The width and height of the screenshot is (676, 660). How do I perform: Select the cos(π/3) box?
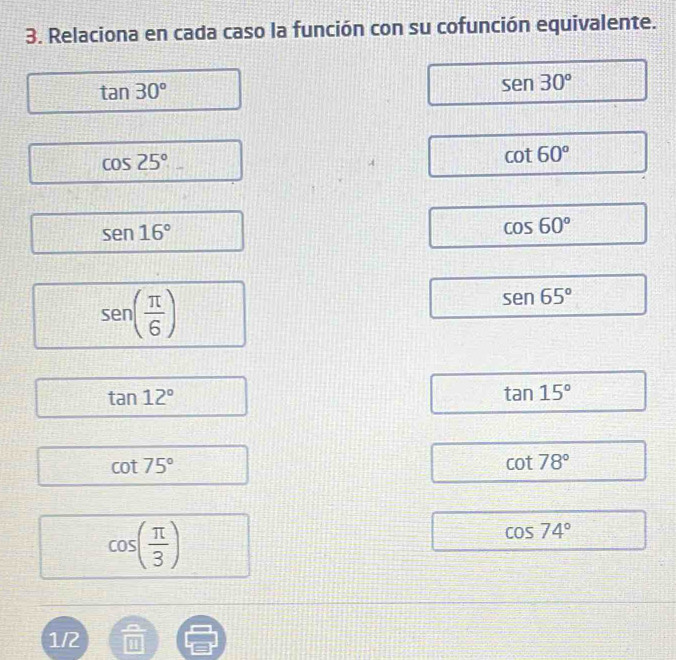145,545
